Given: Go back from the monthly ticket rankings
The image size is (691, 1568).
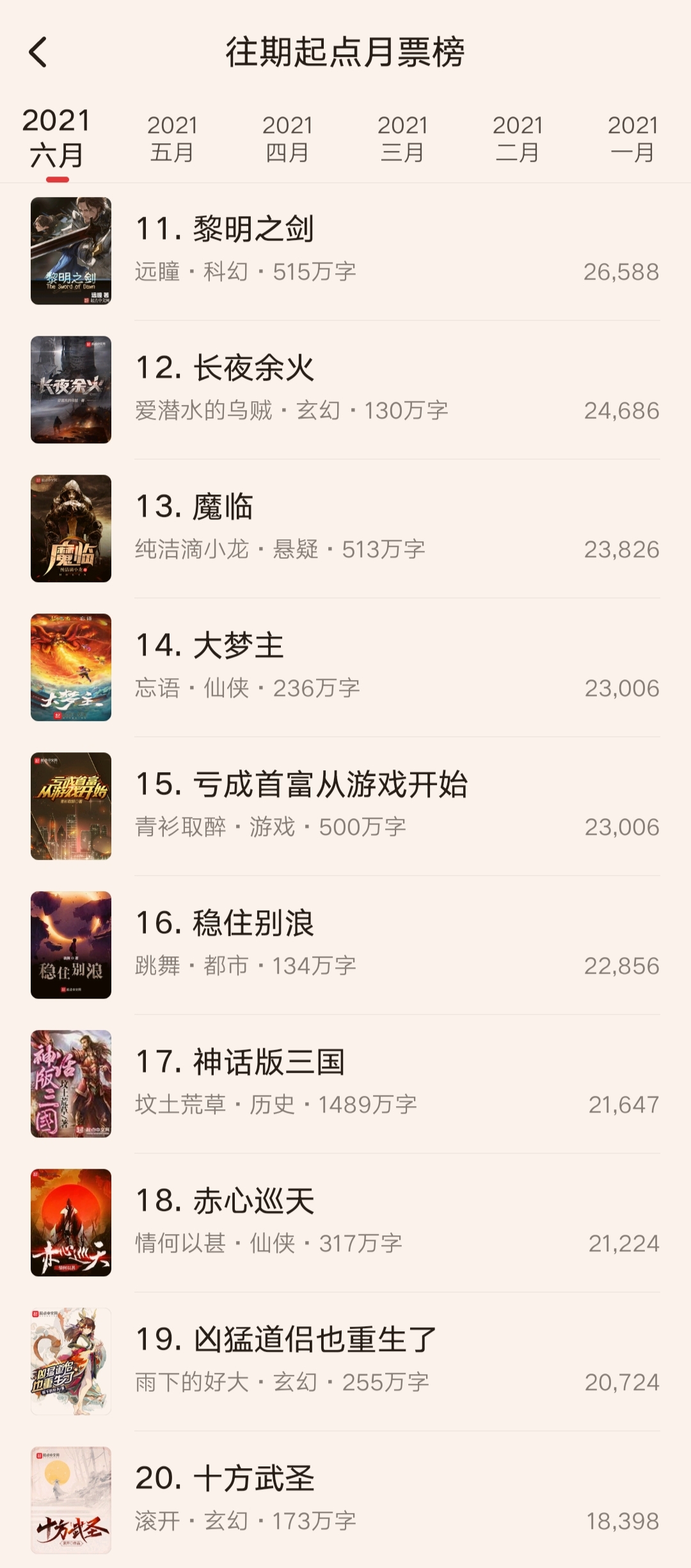Looking at the screenshot, I should pyautogui.click(x=38, y=52).
